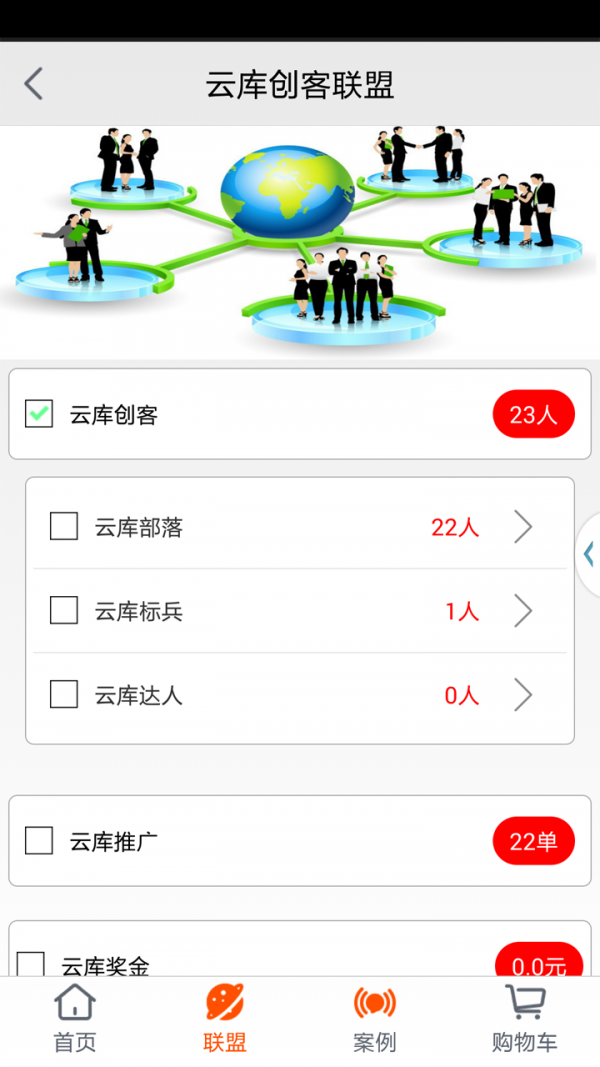View 云库达人 details via chevron

tap(523, 694)
